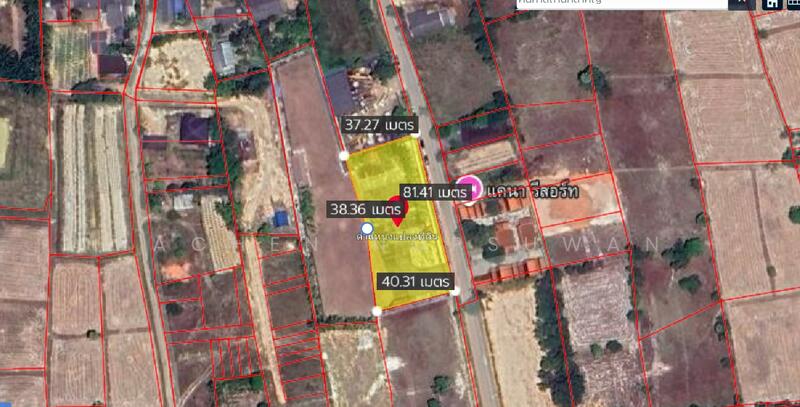Tap the red parcel location pin

397,210
